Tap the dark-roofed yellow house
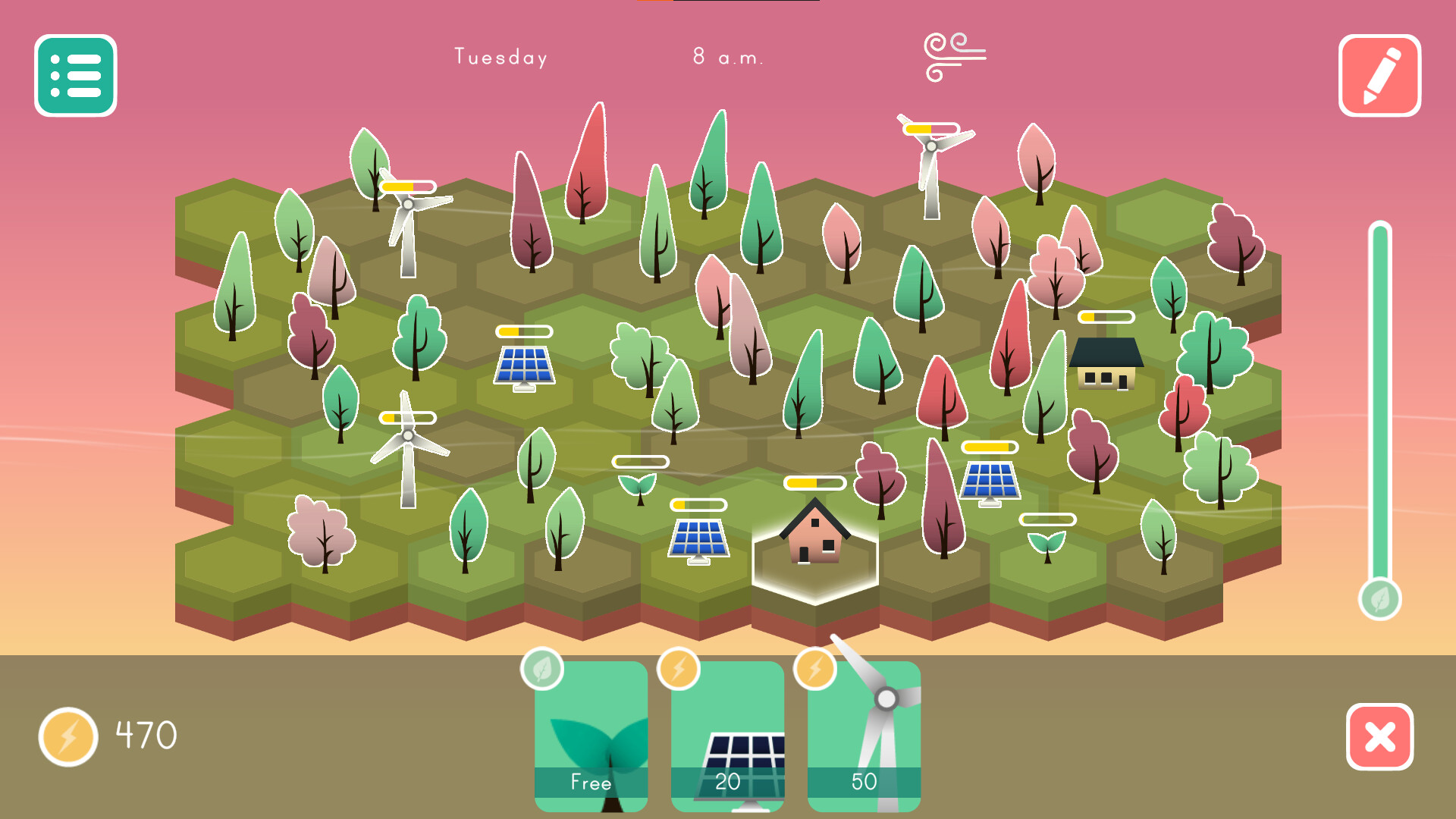This screenshot has width=1456, height=819. (1106, 364)
